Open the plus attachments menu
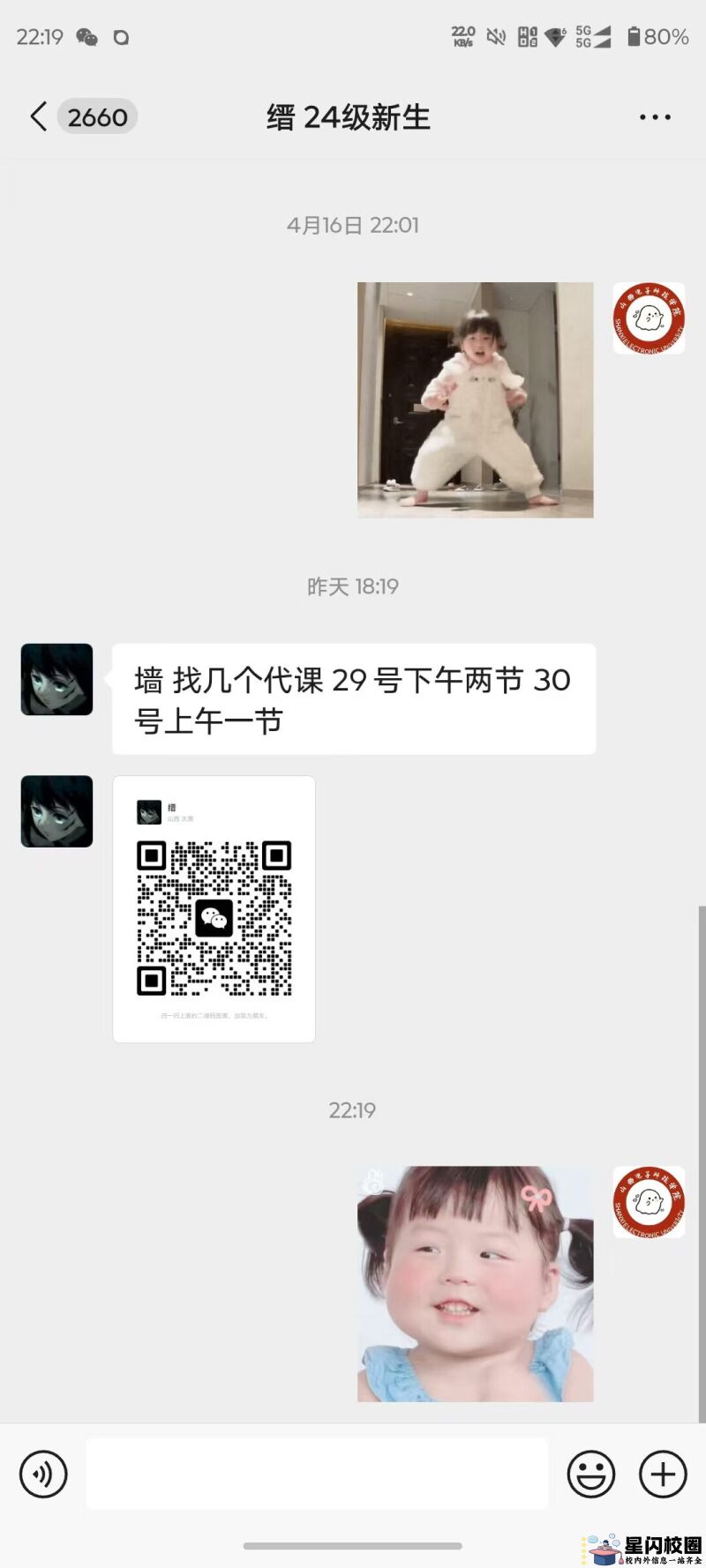The image size is (706, 1568). click(663, 1474)
